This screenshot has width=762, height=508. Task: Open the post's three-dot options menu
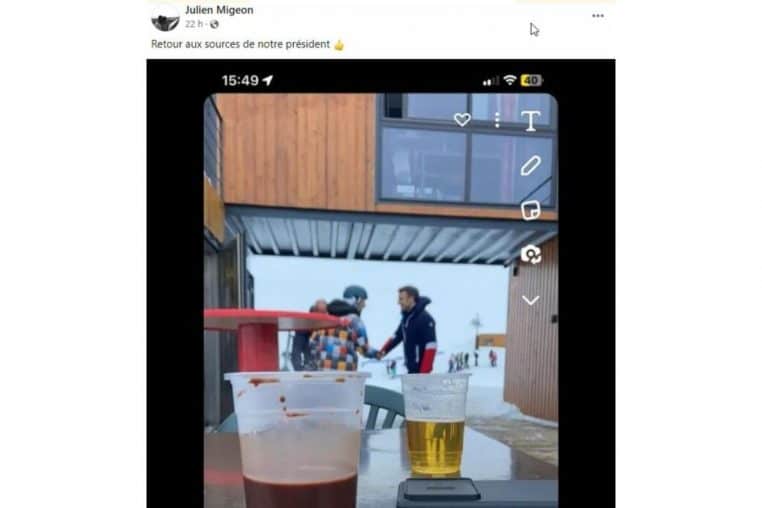[598, 16]
